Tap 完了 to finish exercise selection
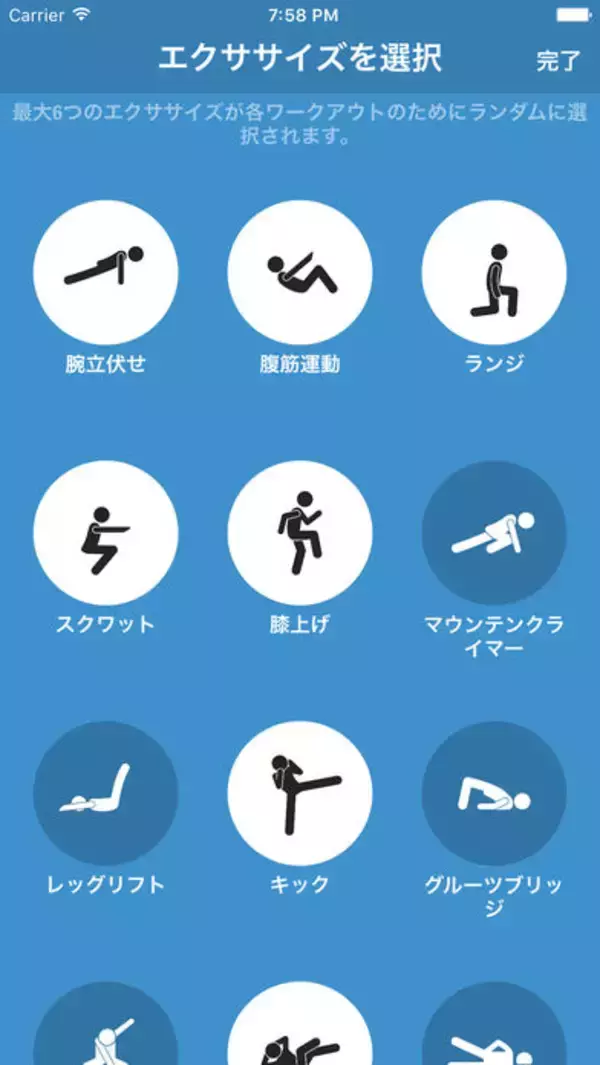This screenshot has height=1065, width=600. 557,60
